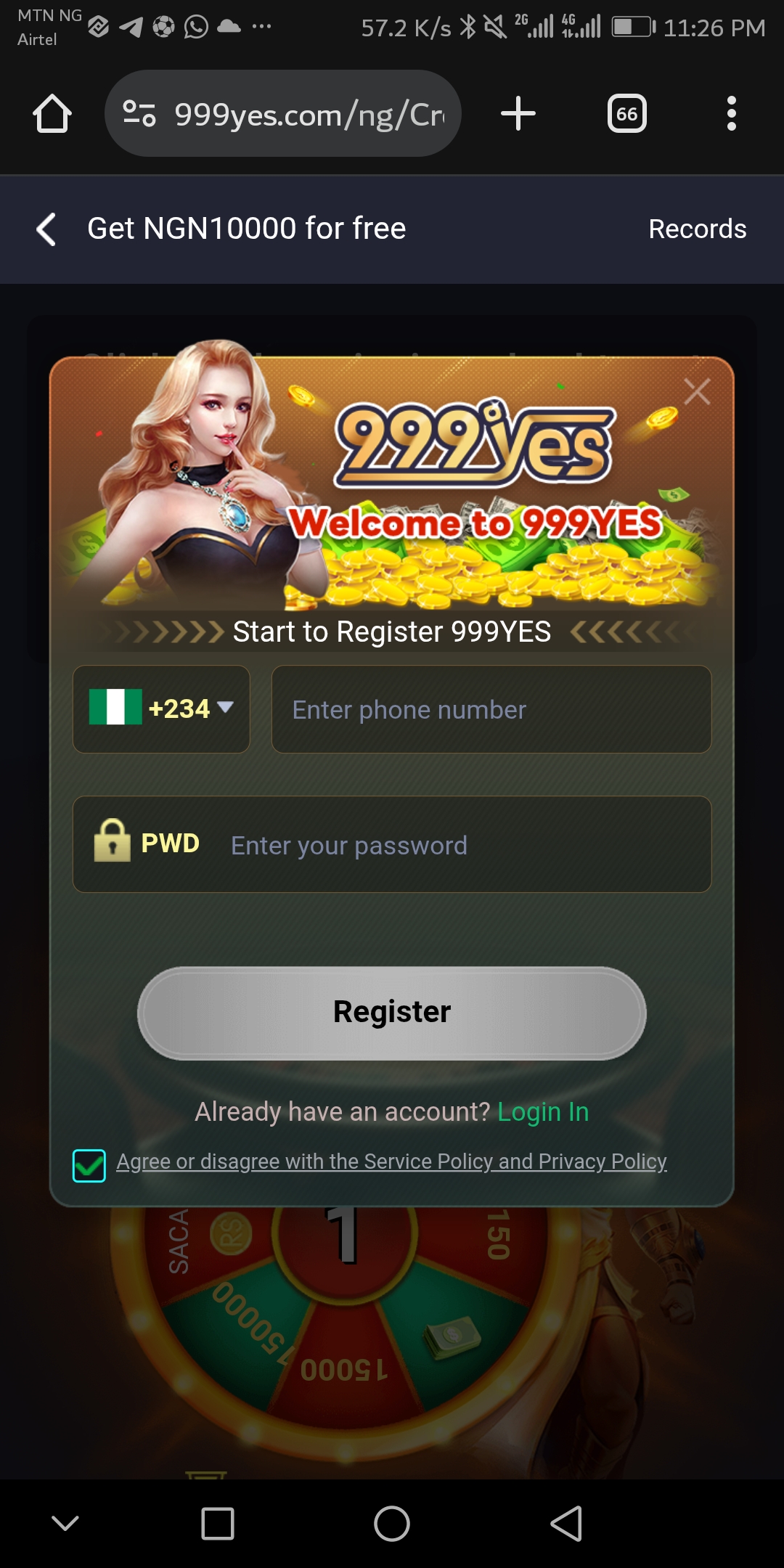The image size is (784, 1568).
Task: Go back from Get NGN10000 page
Action: (x=46, y=229)
